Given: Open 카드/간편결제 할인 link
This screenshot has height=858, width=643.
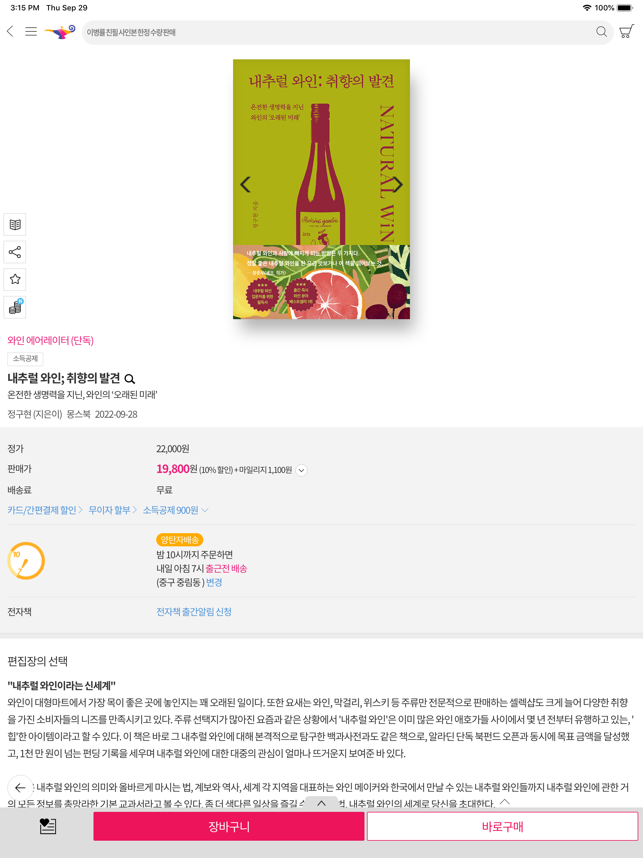Looking at the screenshot, I should coord(45,510).
